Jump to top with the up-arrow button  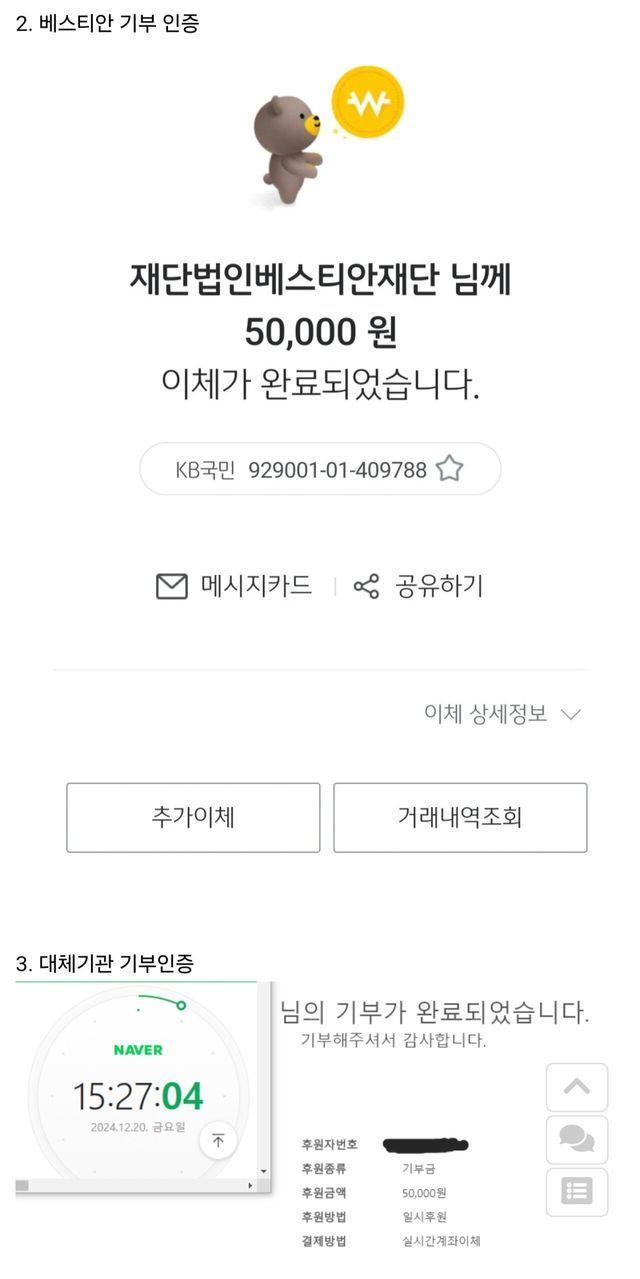tap(577, 1087)
